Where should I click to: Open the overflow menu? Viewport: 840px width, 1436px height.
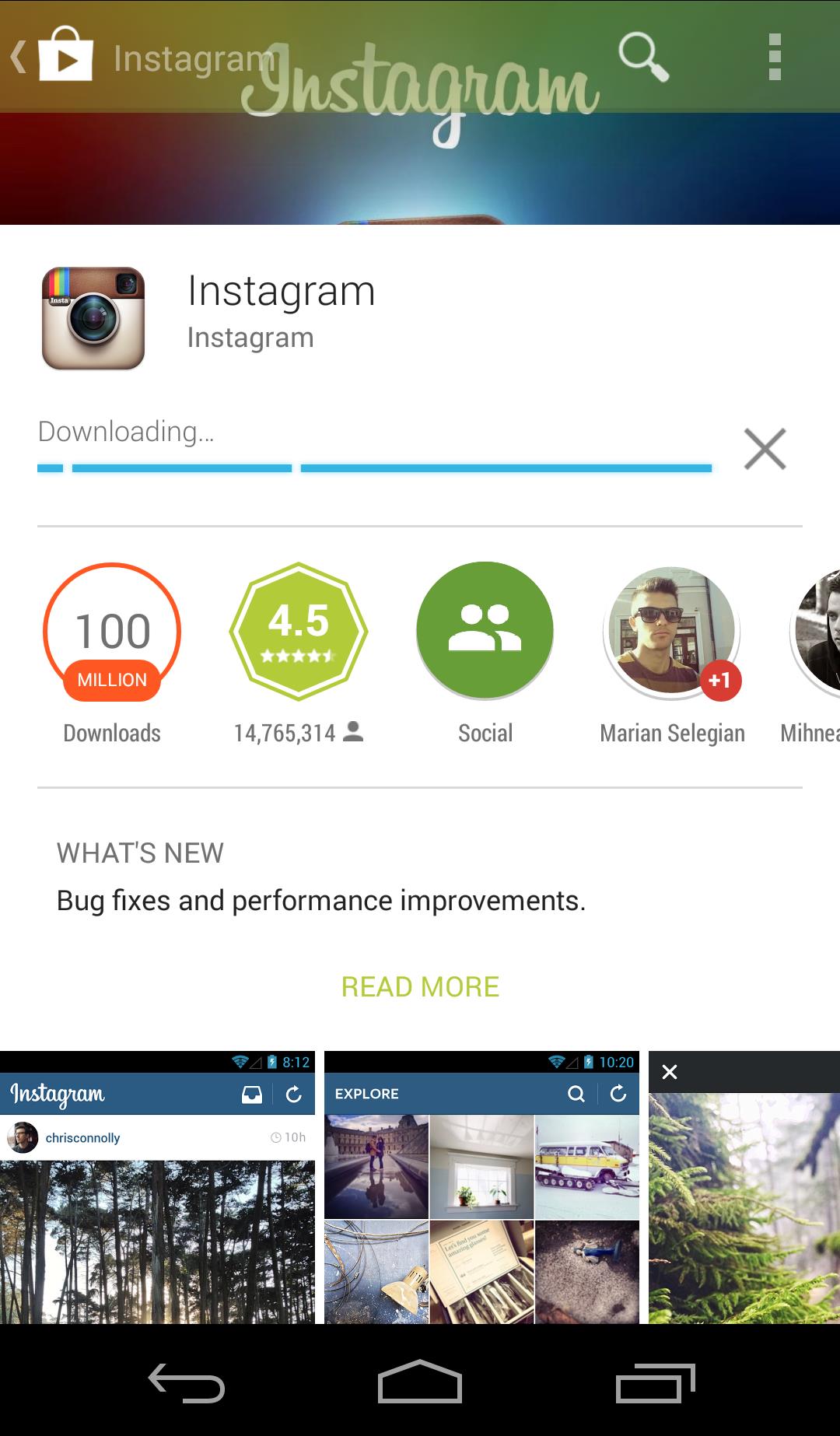pos(774,56)
